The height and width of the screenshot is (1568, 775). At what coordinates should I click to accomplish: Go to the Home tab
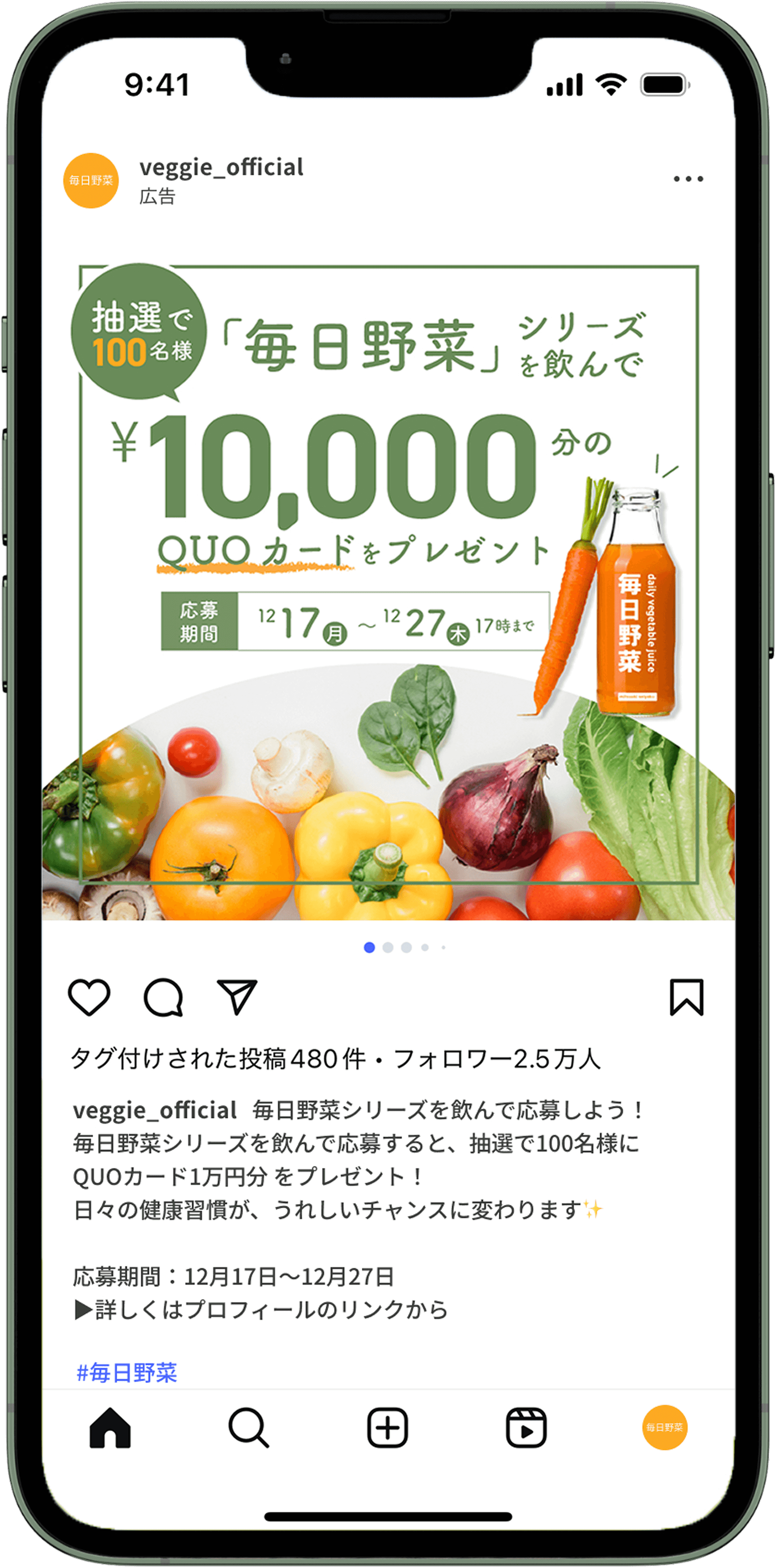[x=110, y=1427]
